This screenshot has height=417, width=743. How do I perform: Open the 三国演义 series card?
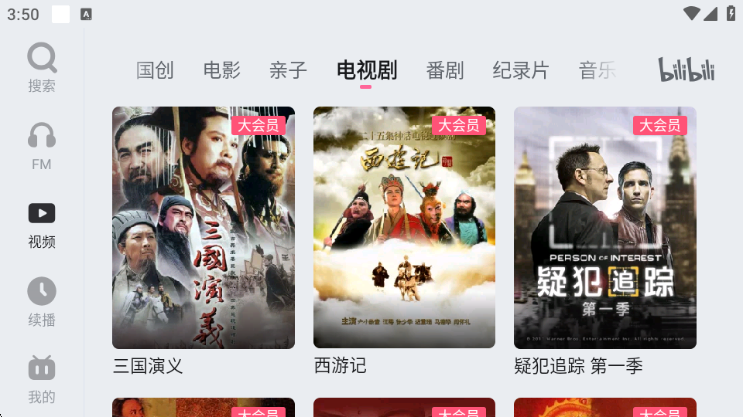(x=203, y=228)
